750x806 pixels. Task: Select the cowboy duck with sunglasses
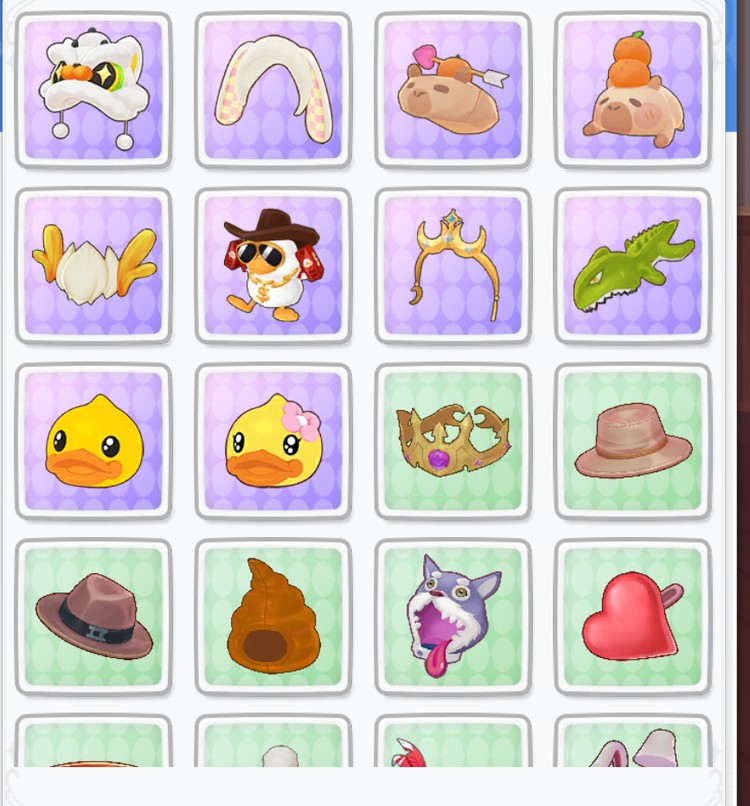point(273,266)
